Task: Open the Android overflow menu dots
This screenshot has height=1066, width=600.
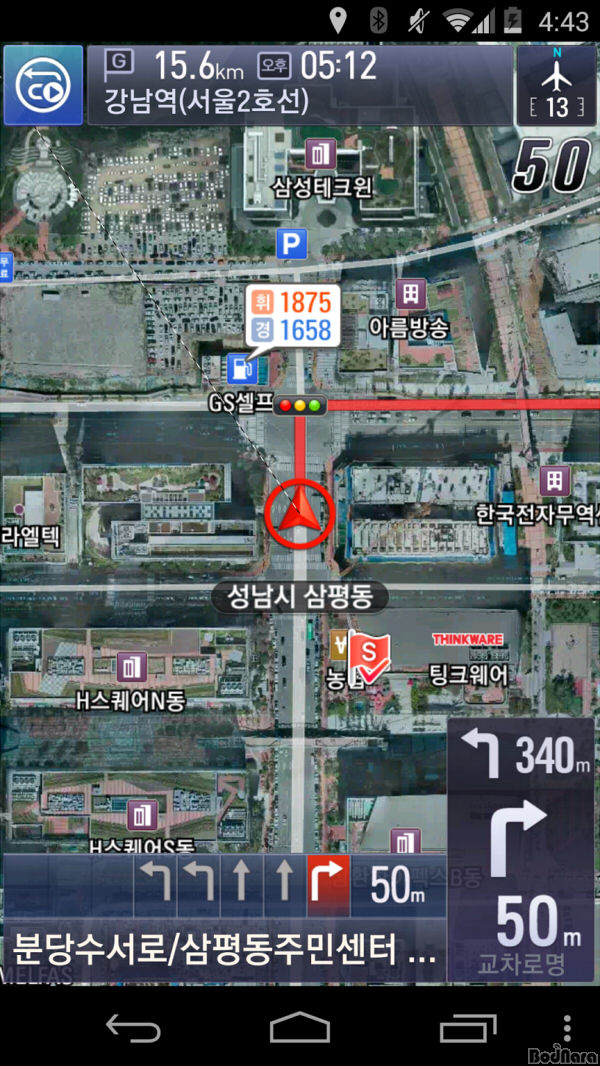Action: click(567, 1027)
